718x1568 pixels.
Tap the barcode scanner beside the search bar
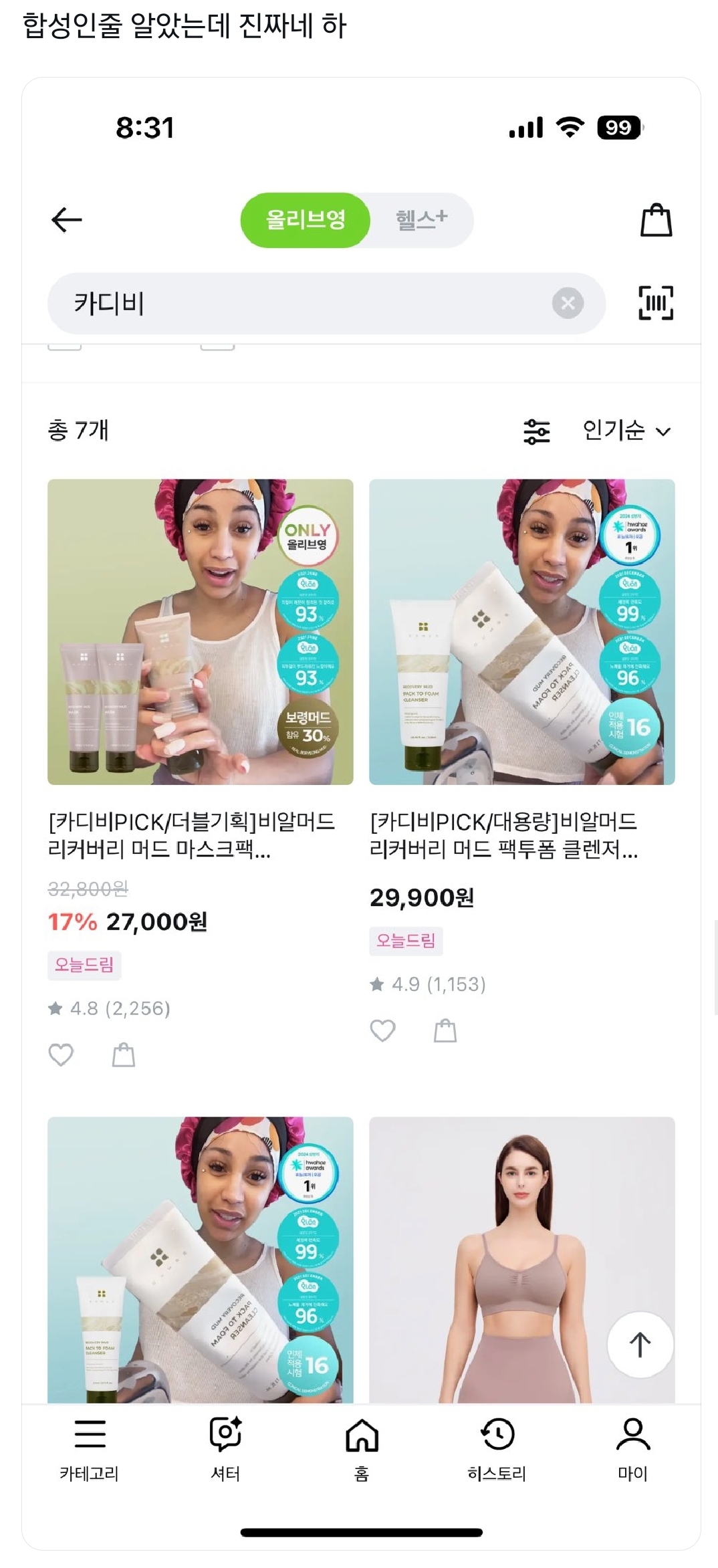[658, 304]
